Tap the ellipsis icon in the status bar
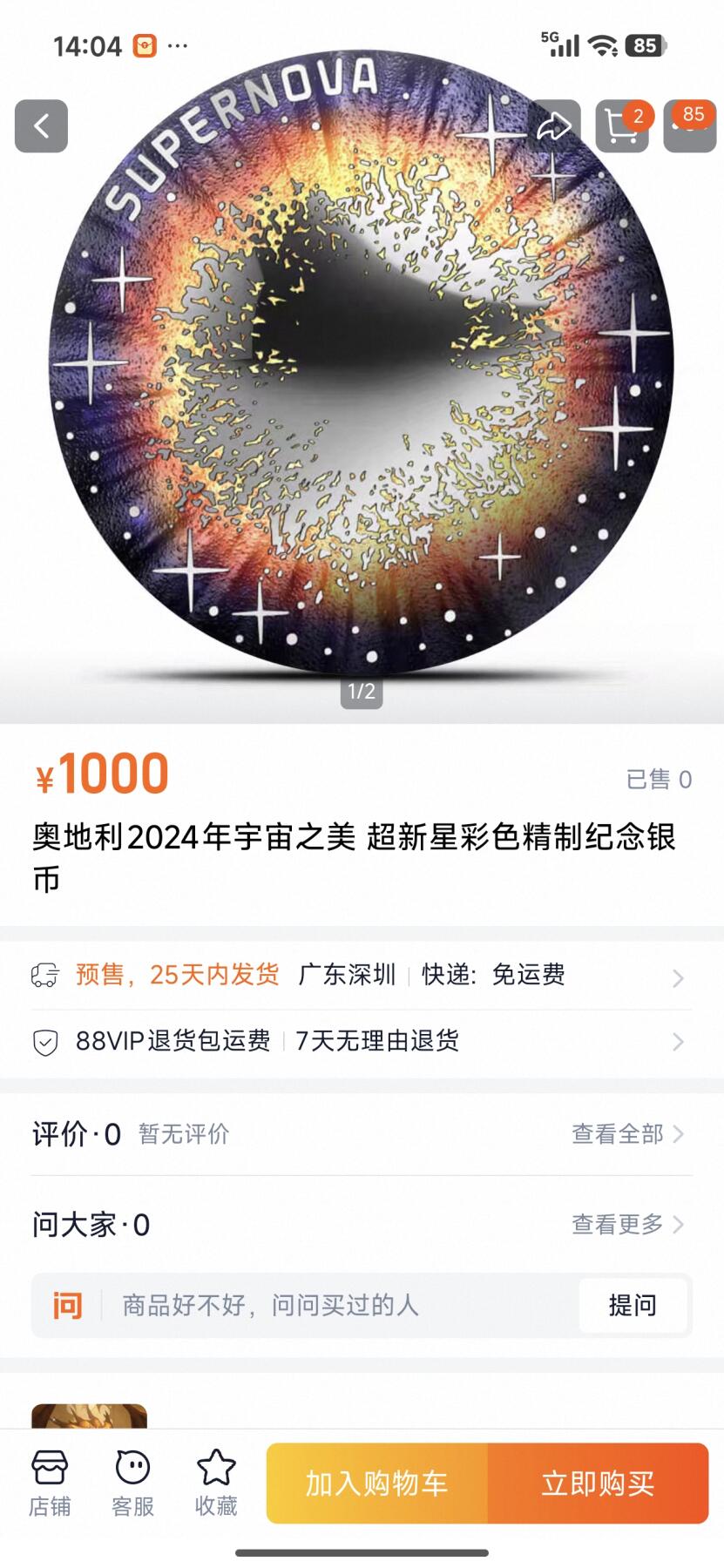This screenshot has width=724, height=1568. (179, 45)
